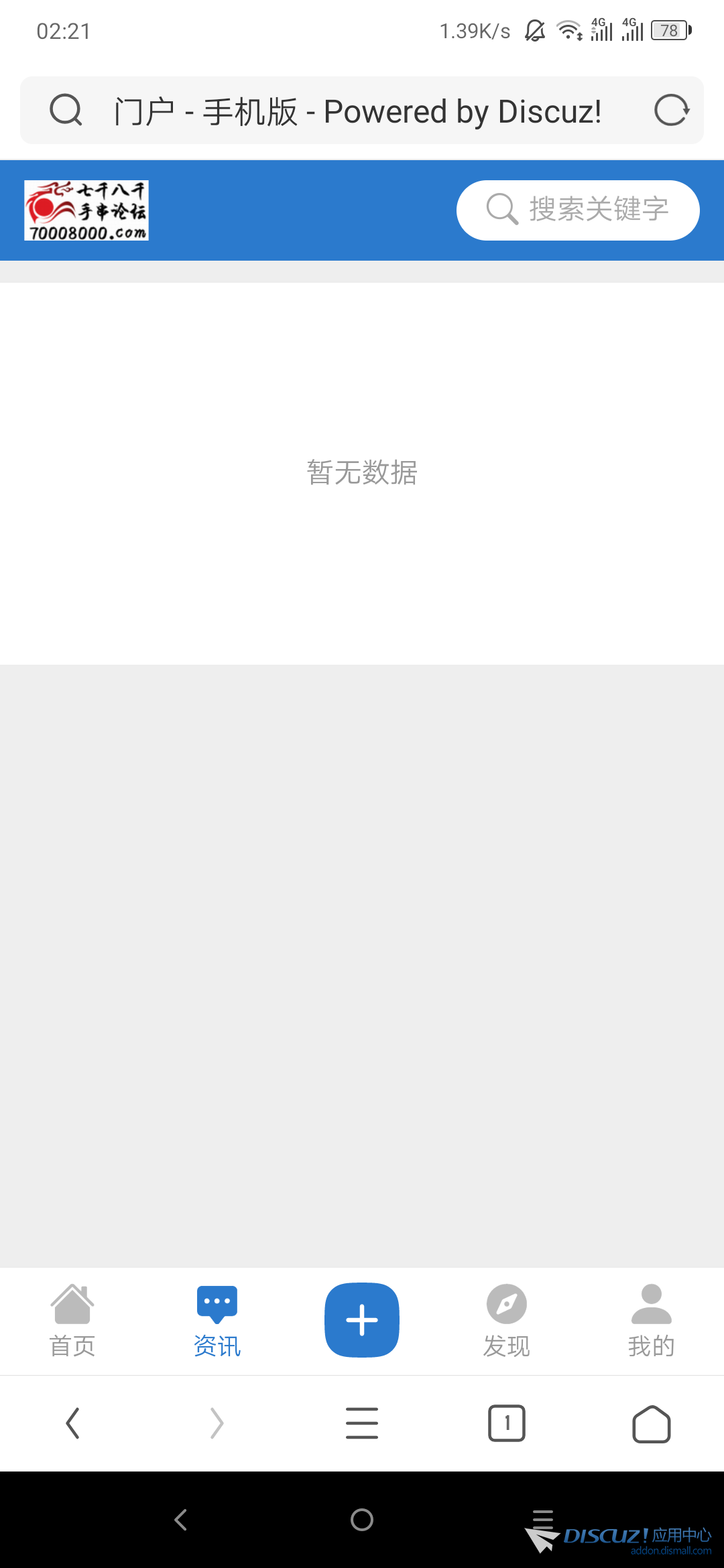The height and width of the screenshot is (1568, 724).
Task: Go to the 发现 tab
Action: click(507, 1321)
